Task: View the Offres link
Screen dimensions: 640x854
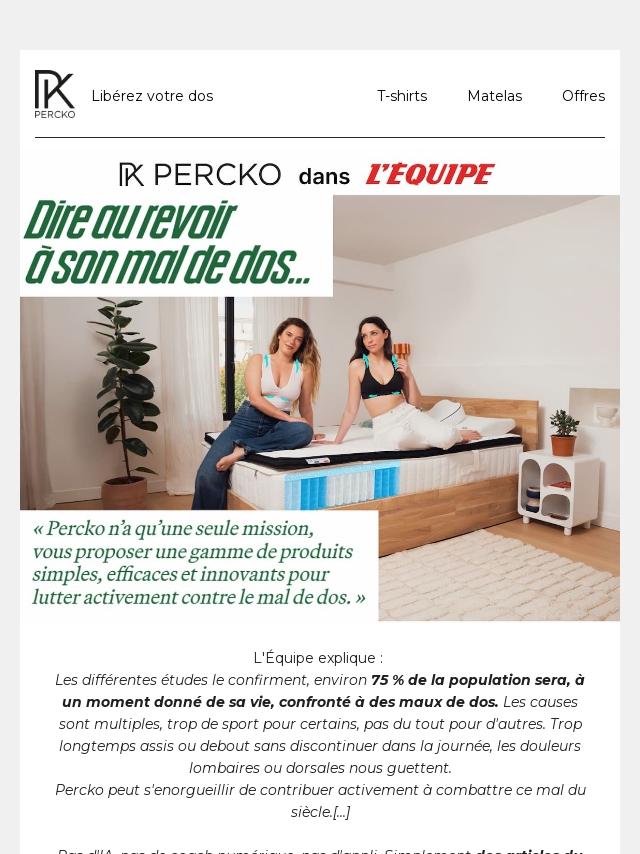Action: [x=583, y=96]
